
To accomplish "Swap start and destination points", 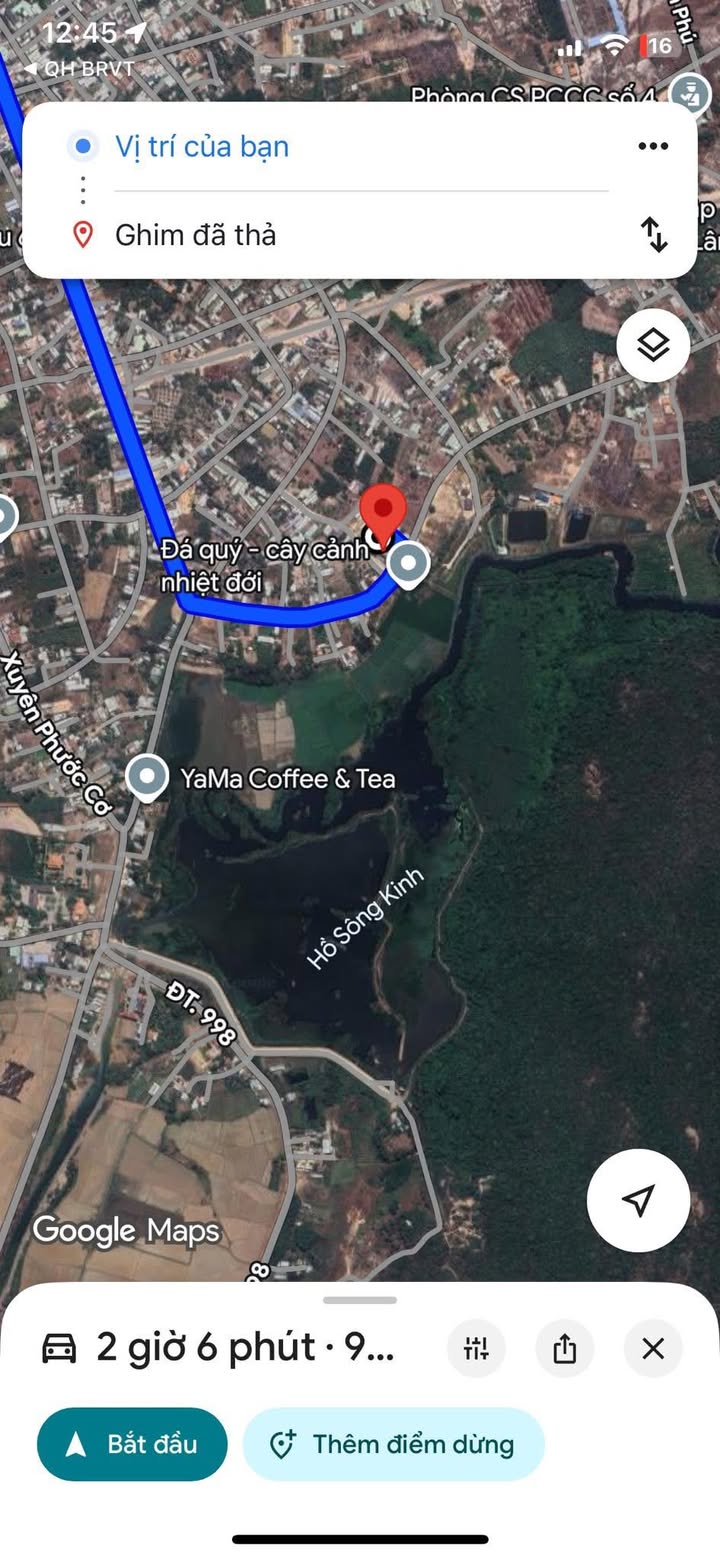I will pos(654,235).
